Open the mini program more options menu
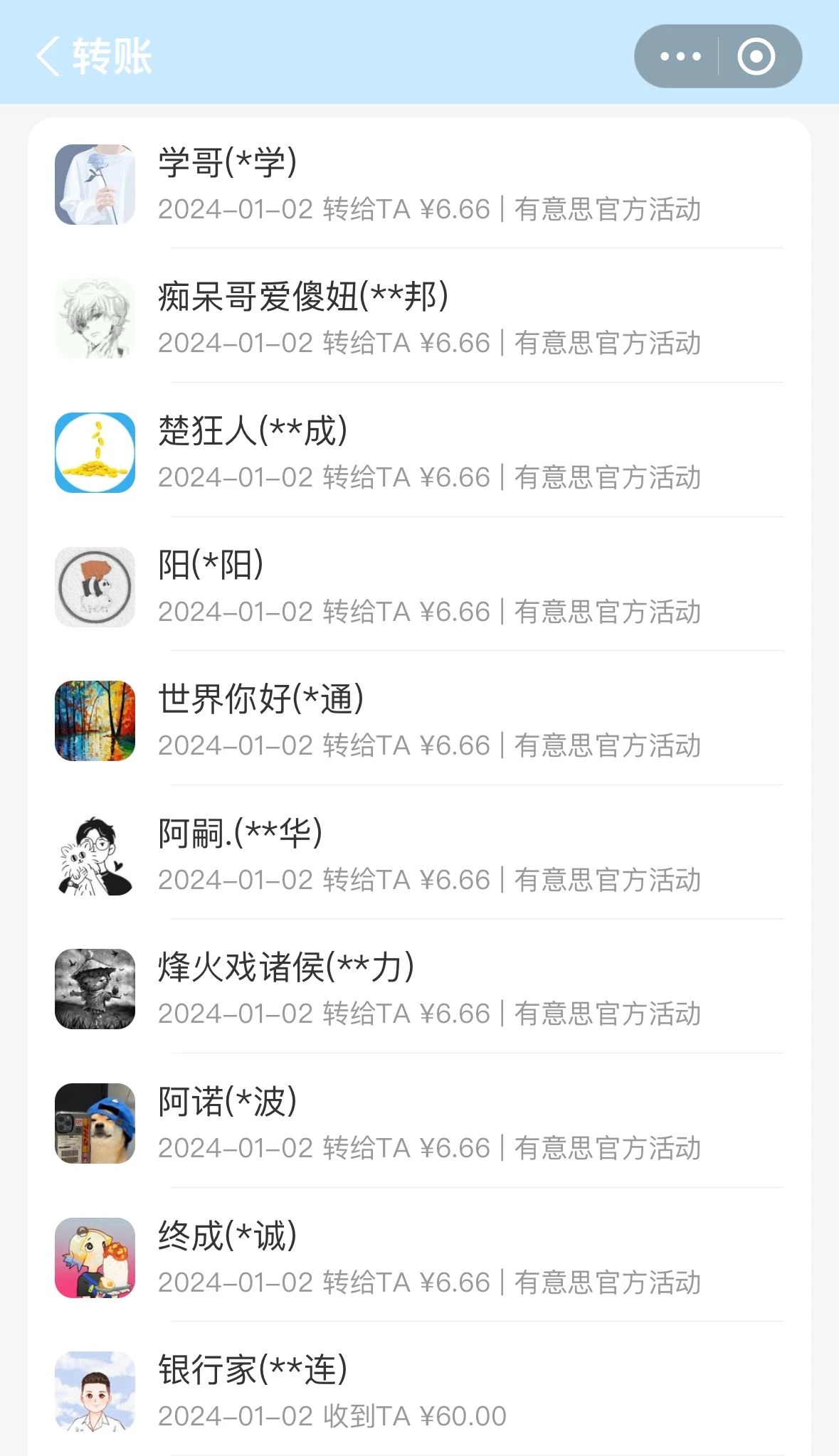The image size is (839, 1456). click(680, 57)
